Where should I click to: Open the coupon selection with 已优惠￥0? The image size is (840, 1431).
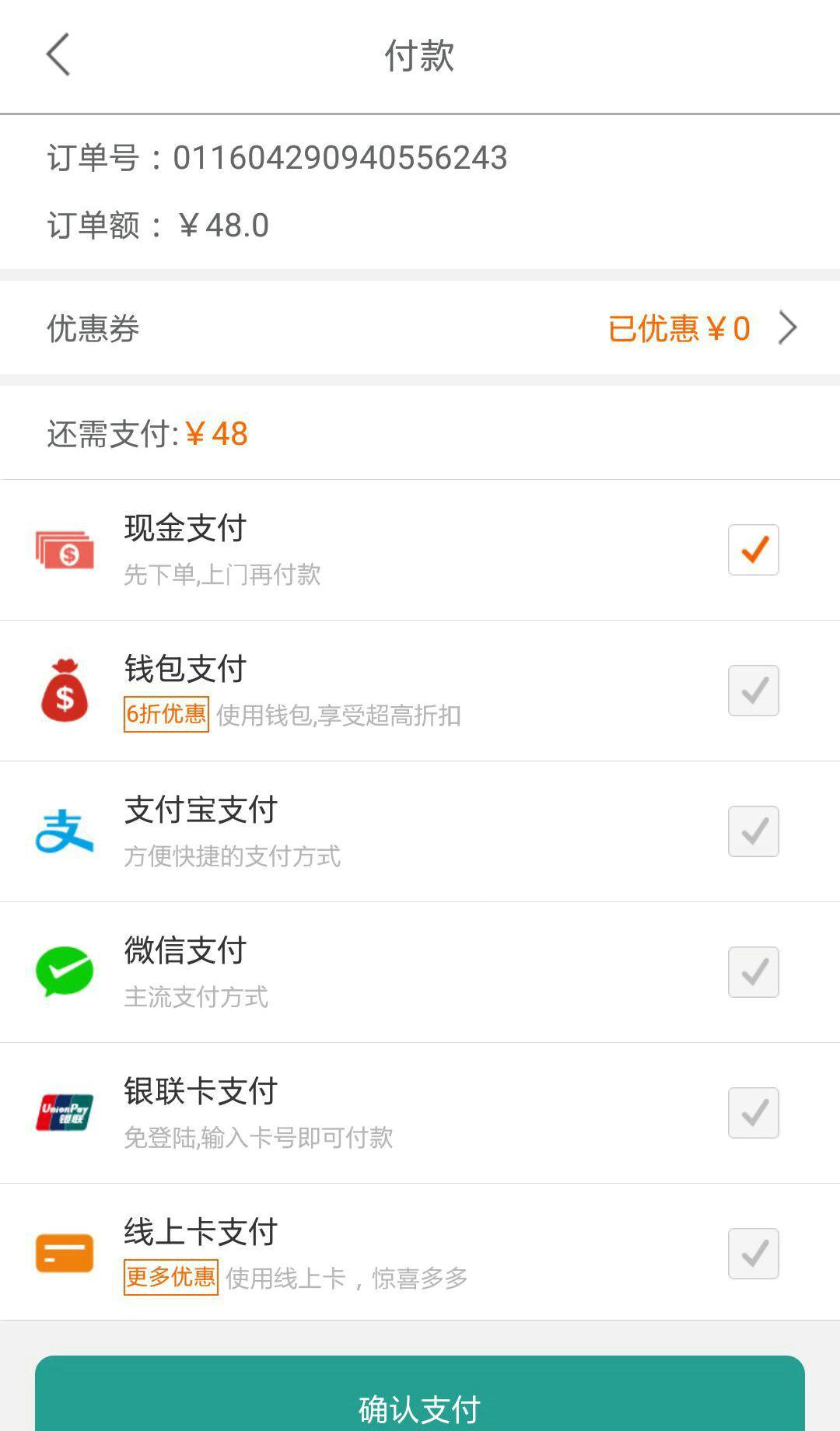(678, 327)
